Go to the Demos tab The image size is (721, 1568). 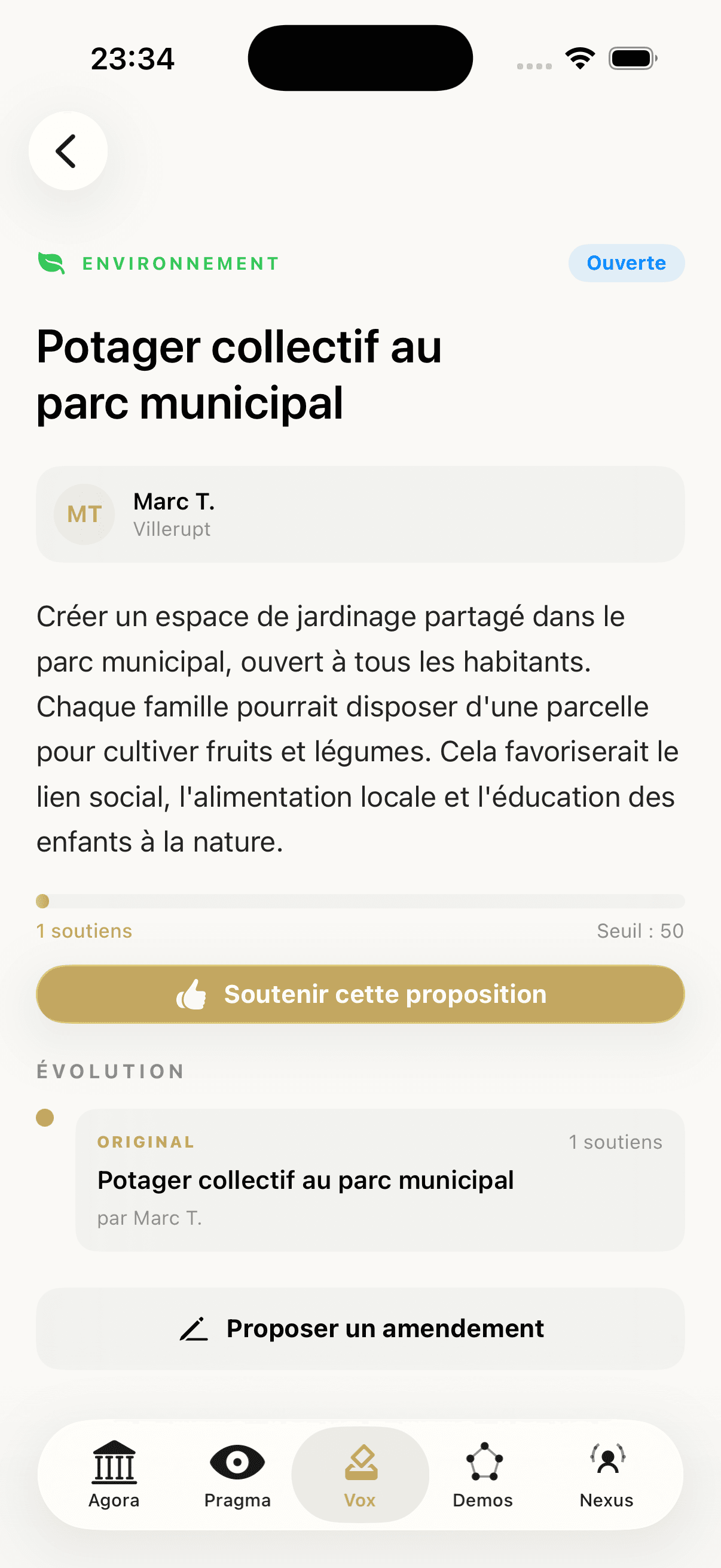click(x=483, y=1473)
